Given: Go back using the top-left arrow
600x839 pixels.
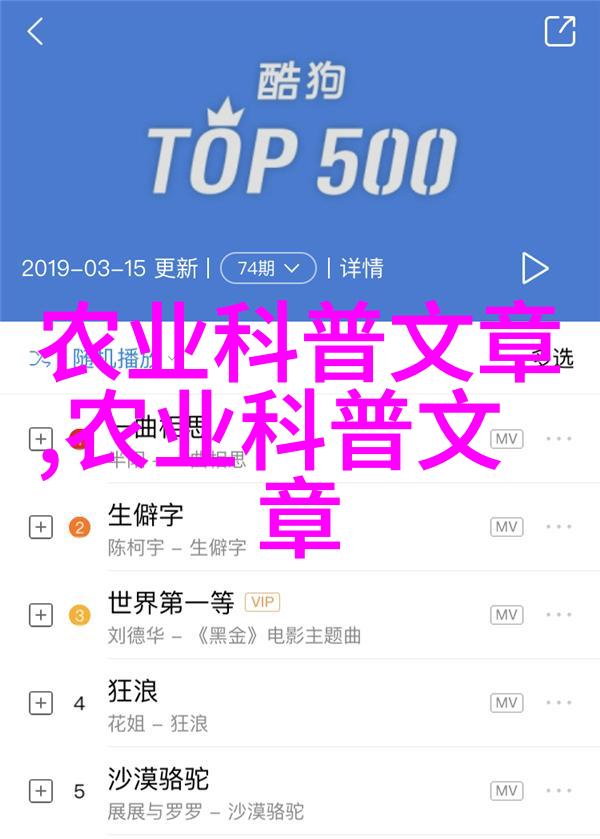Looking at the screenshot, I should tap(36, 32).
